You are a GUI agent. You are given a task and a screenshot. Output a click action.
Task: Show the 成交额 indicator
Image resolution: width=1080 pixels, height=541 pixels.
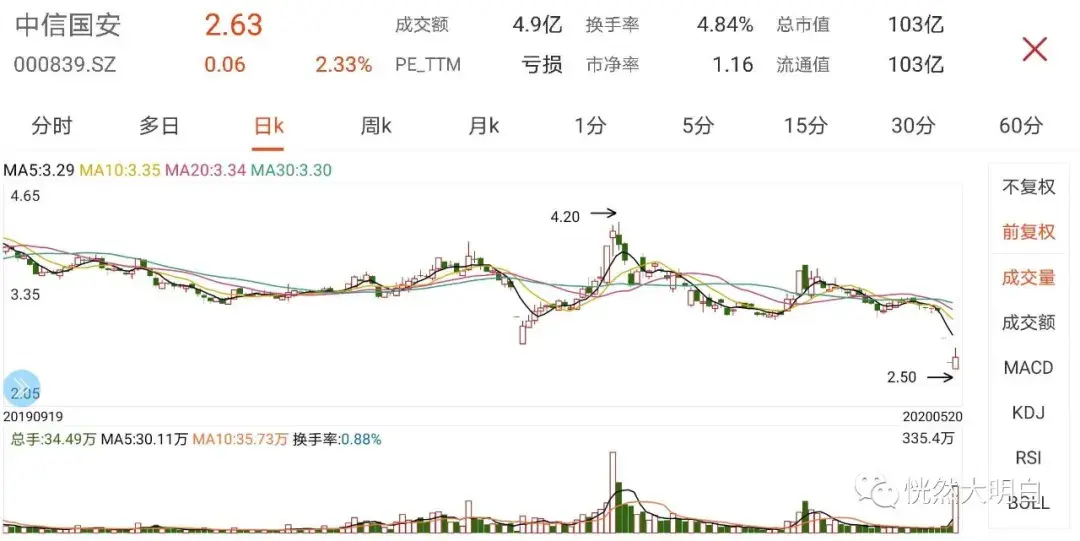1028,323
